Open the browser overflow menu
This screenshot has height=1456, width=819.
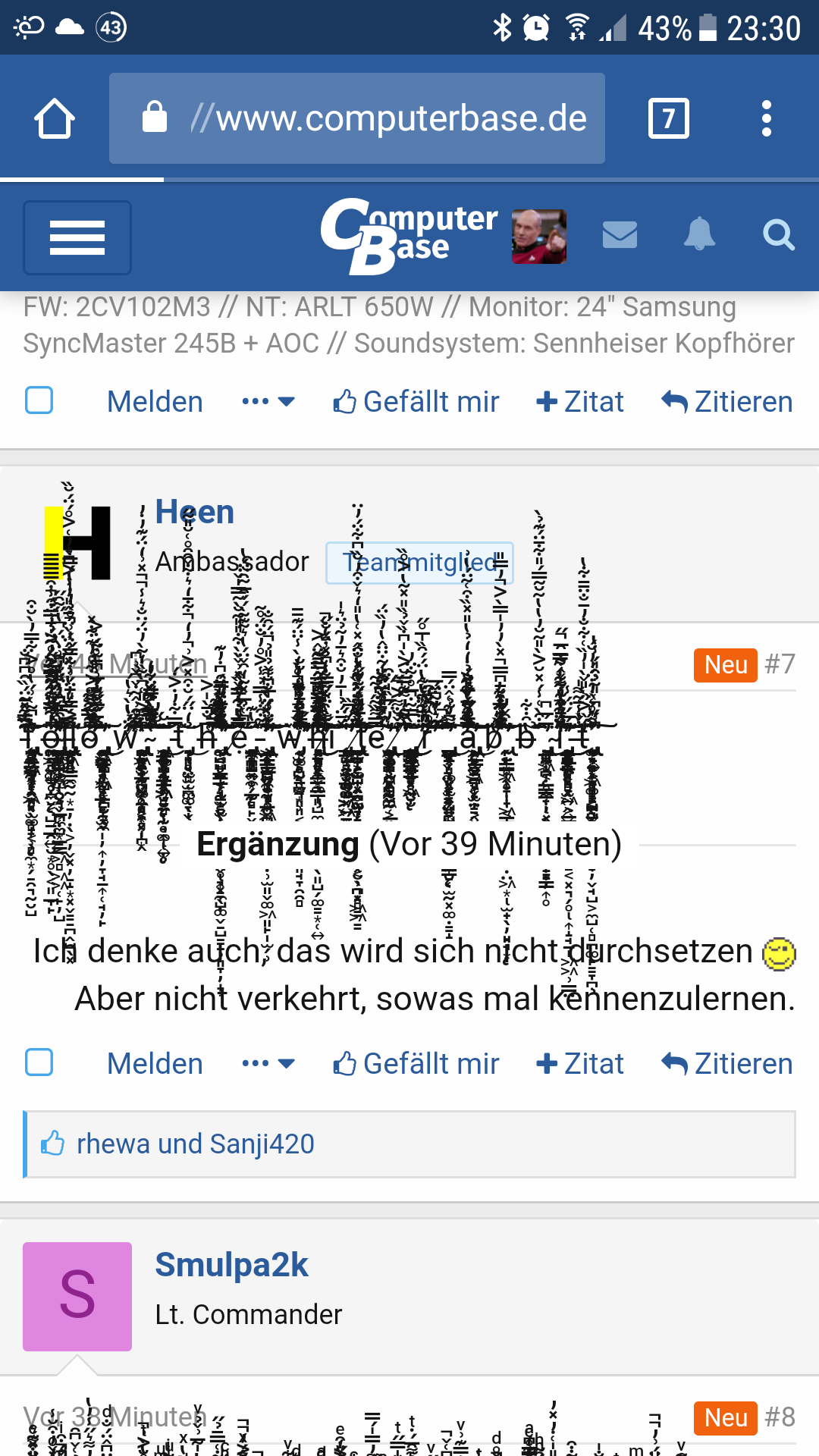pos(767,118)
